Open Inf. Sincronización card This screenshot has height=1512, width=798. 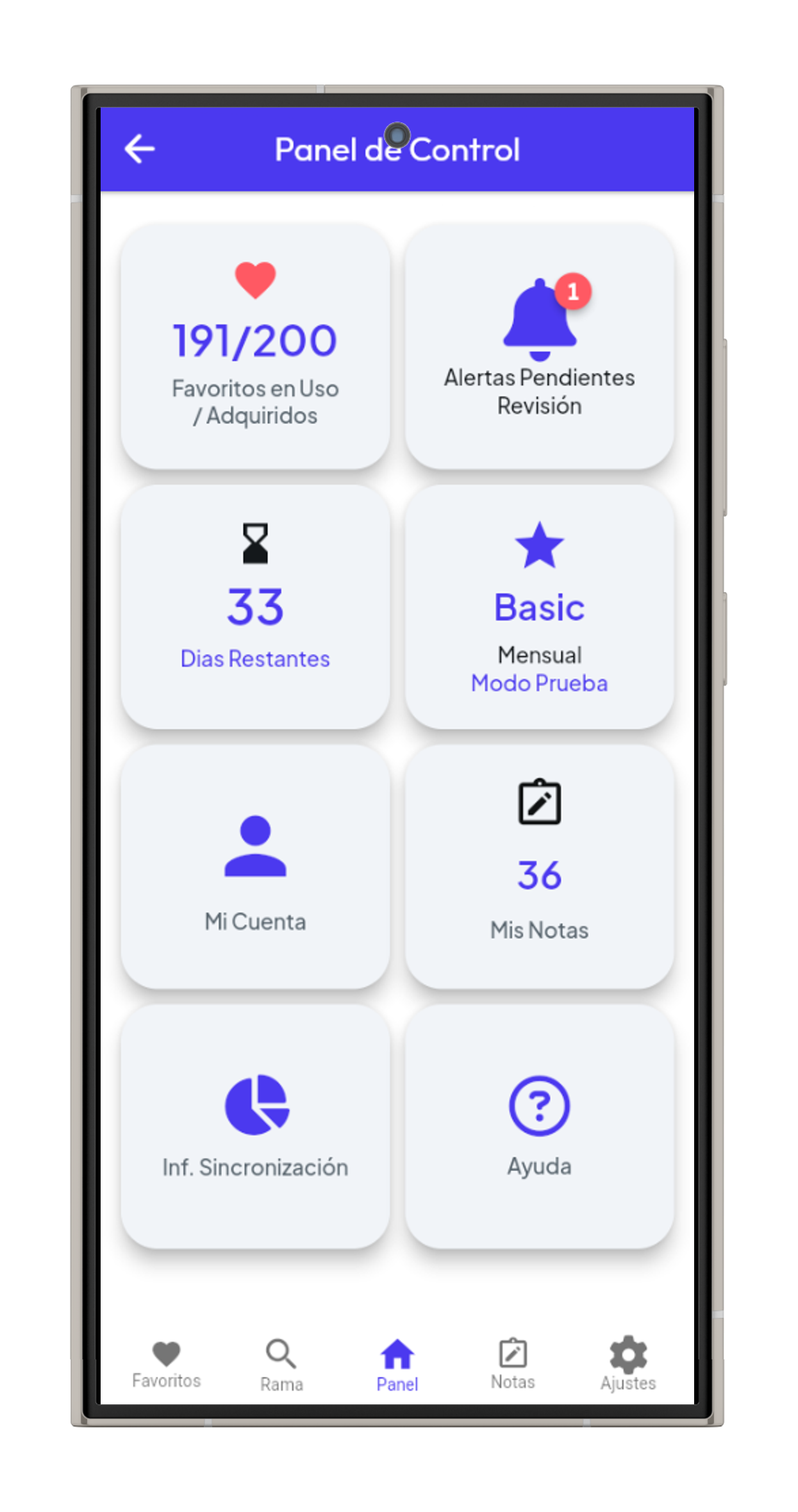coord(255,1126)
